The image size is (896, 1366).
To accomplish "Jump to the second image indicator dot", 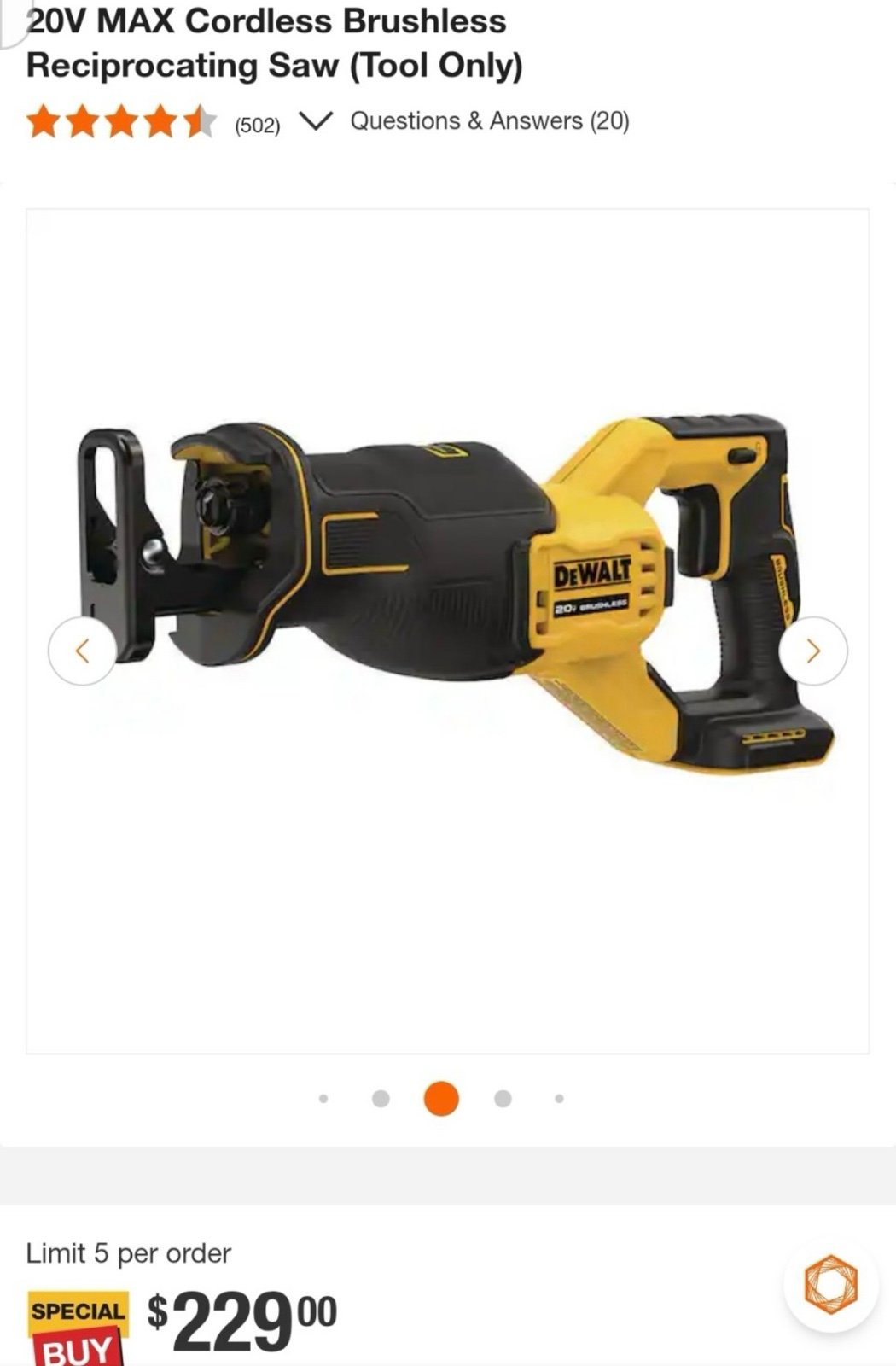I will point(381,1099).
